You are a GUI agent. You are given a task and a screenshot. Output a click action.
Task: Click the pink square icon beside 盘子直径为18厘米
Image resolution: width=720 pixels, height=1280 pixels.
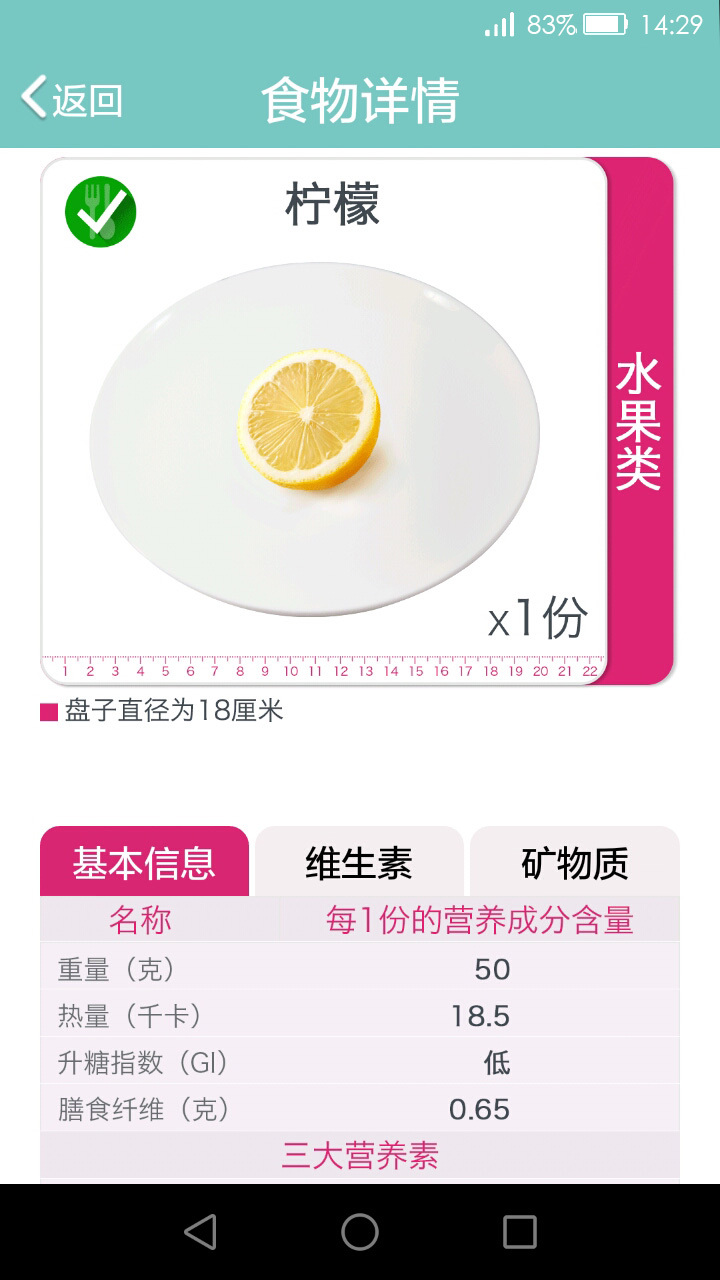(48, 711)
